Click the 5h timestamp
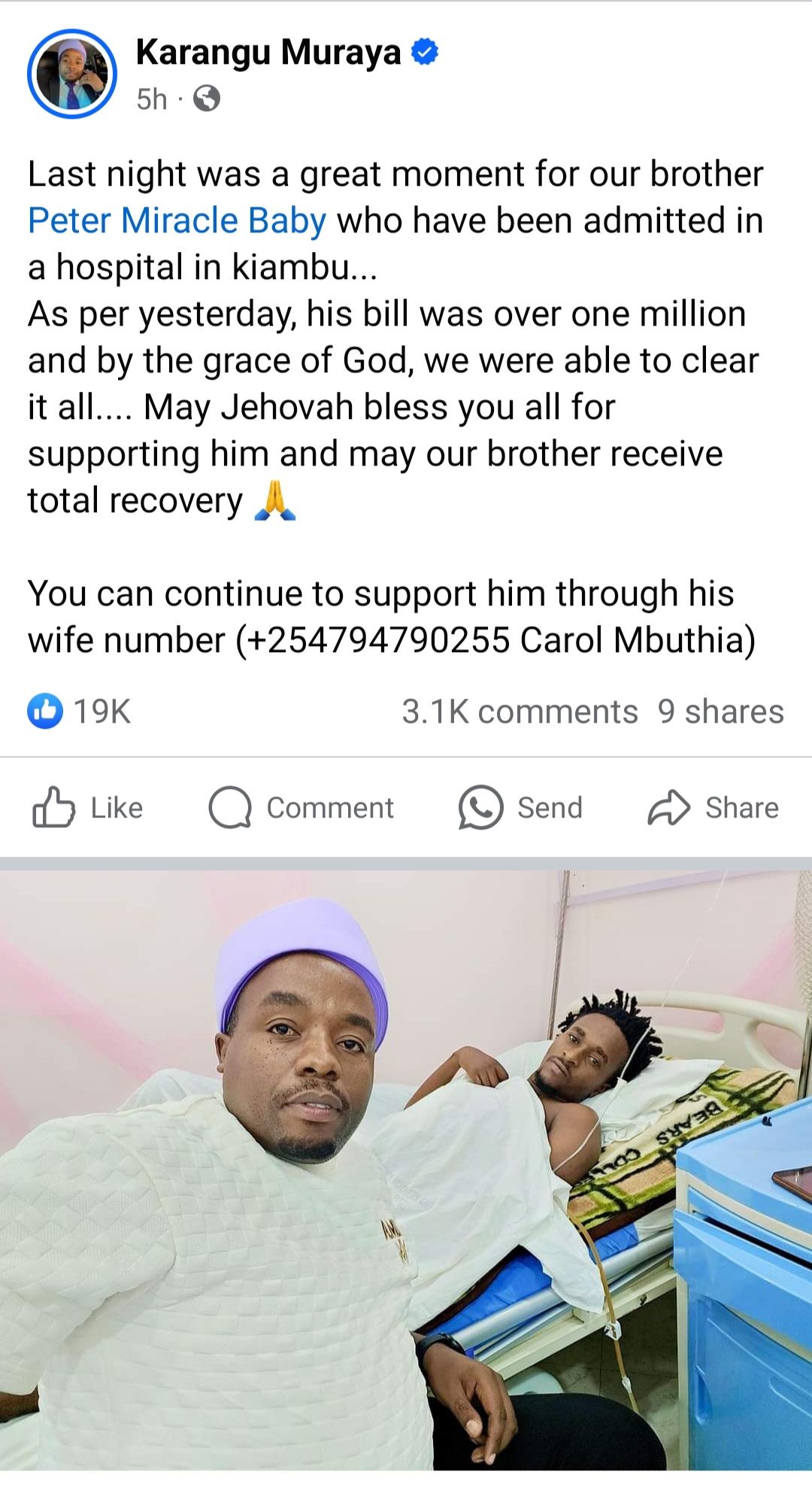This screenshot has height=1493, width=812. (x=150, y=99)
